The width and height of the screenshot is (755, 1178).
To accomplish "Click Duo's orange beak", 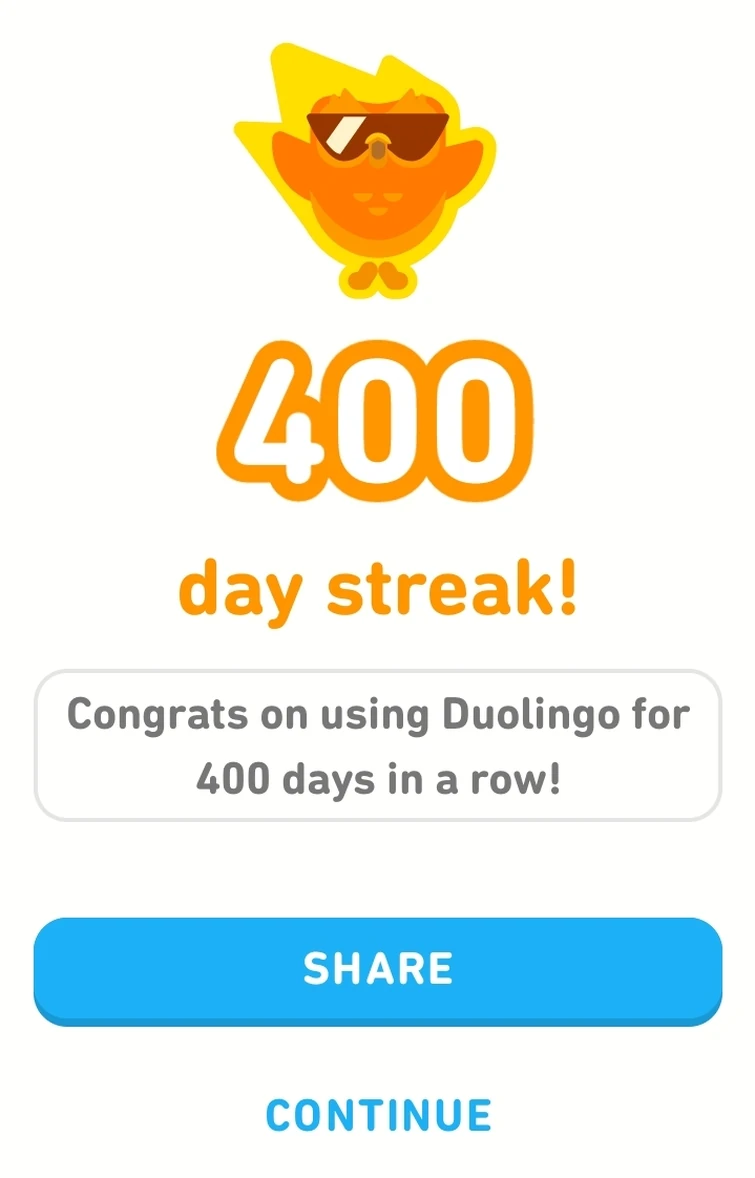I will [378, 152].
